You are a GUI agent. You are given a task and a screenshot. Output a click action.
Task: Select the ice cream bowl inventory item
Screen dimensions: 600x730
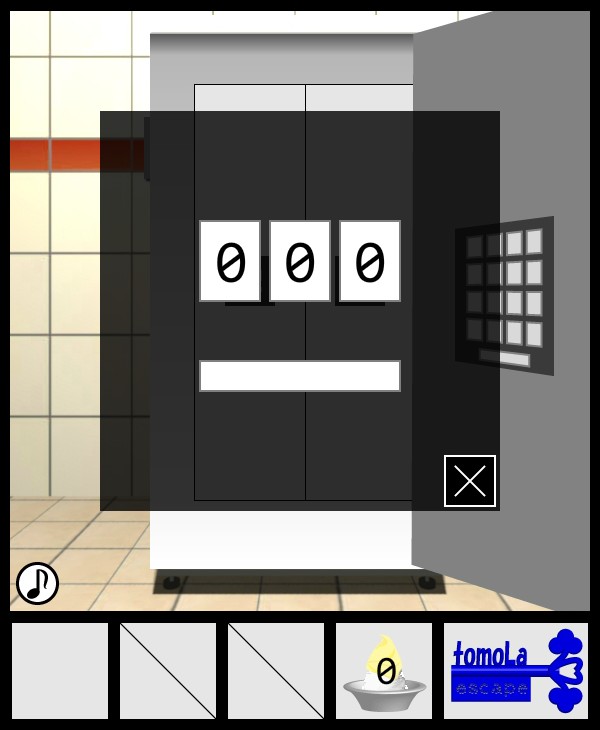tap(384, 671)
